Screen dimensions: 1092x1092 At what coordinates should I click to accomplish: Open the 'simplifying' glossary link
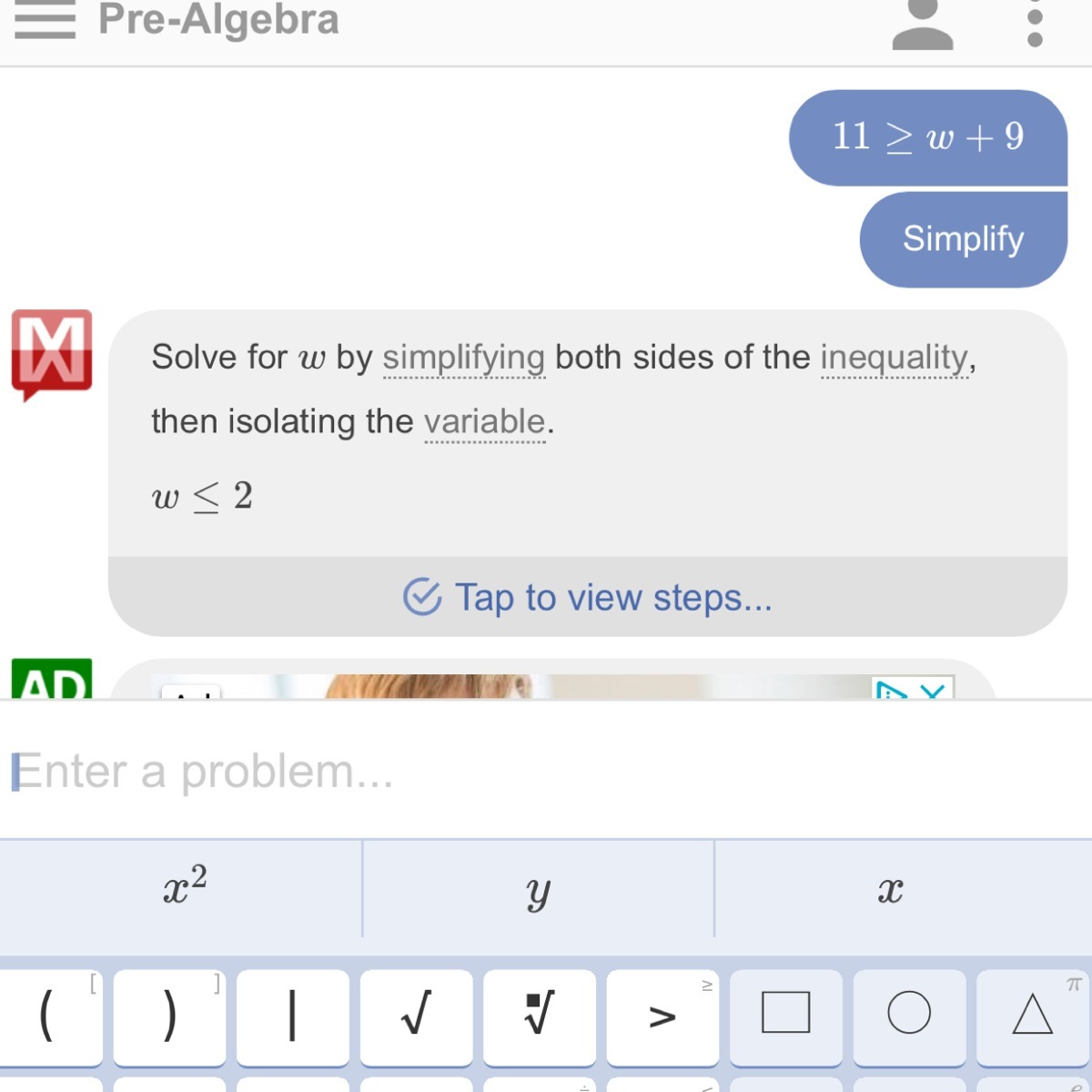[463, 358]
